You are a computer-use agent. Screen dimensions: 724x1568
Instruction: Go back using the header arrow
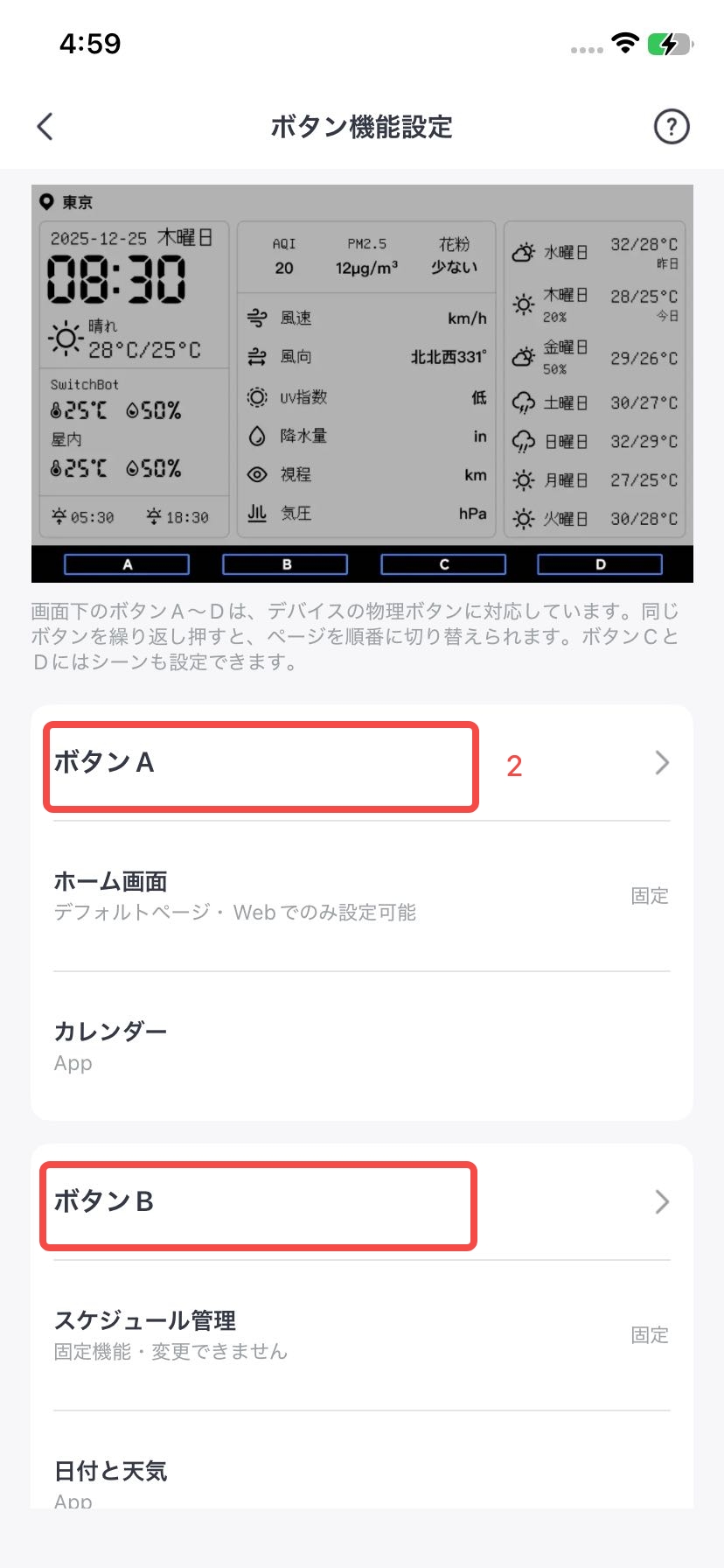[x=45, y=127]
